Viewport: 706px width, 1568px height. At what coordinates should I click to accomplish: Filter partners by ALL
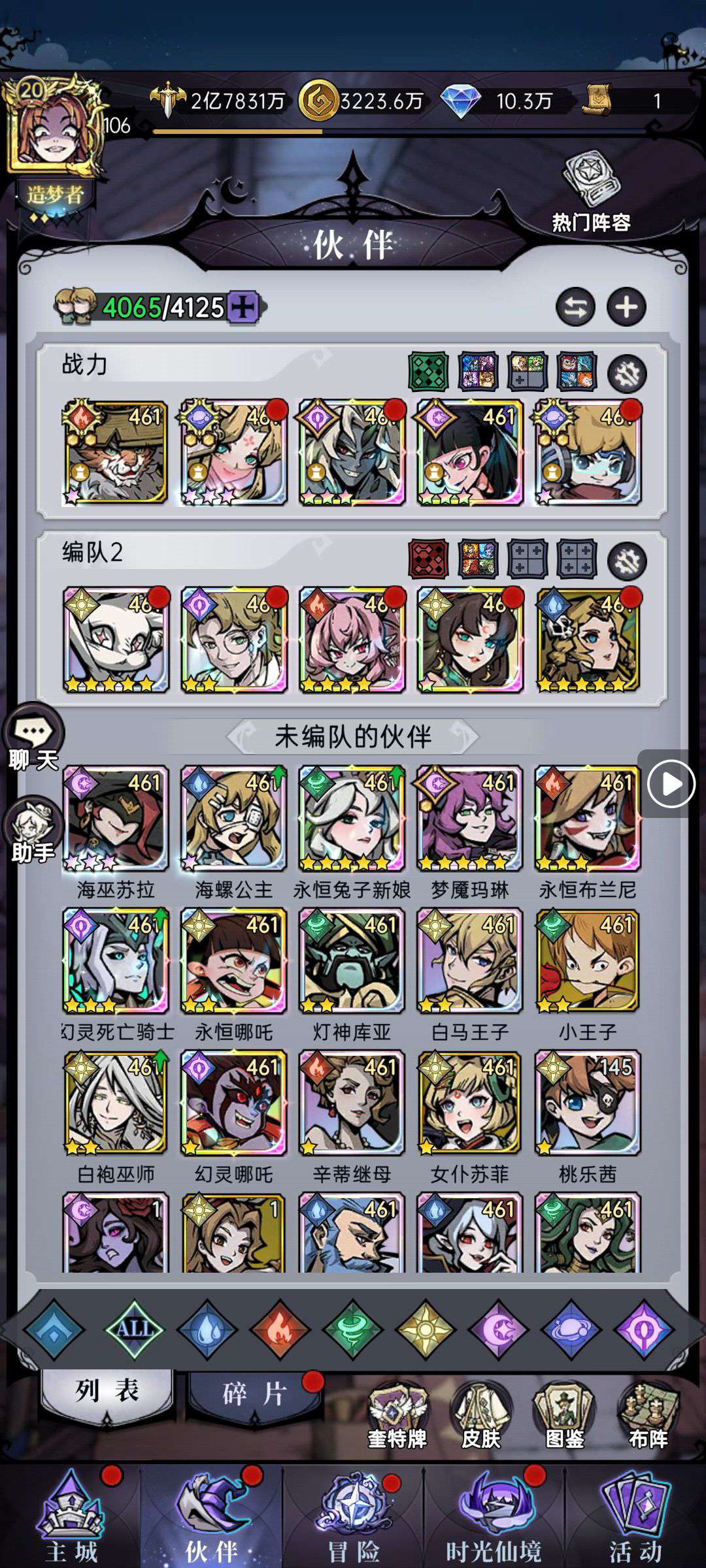click(x=134, y=1329)
